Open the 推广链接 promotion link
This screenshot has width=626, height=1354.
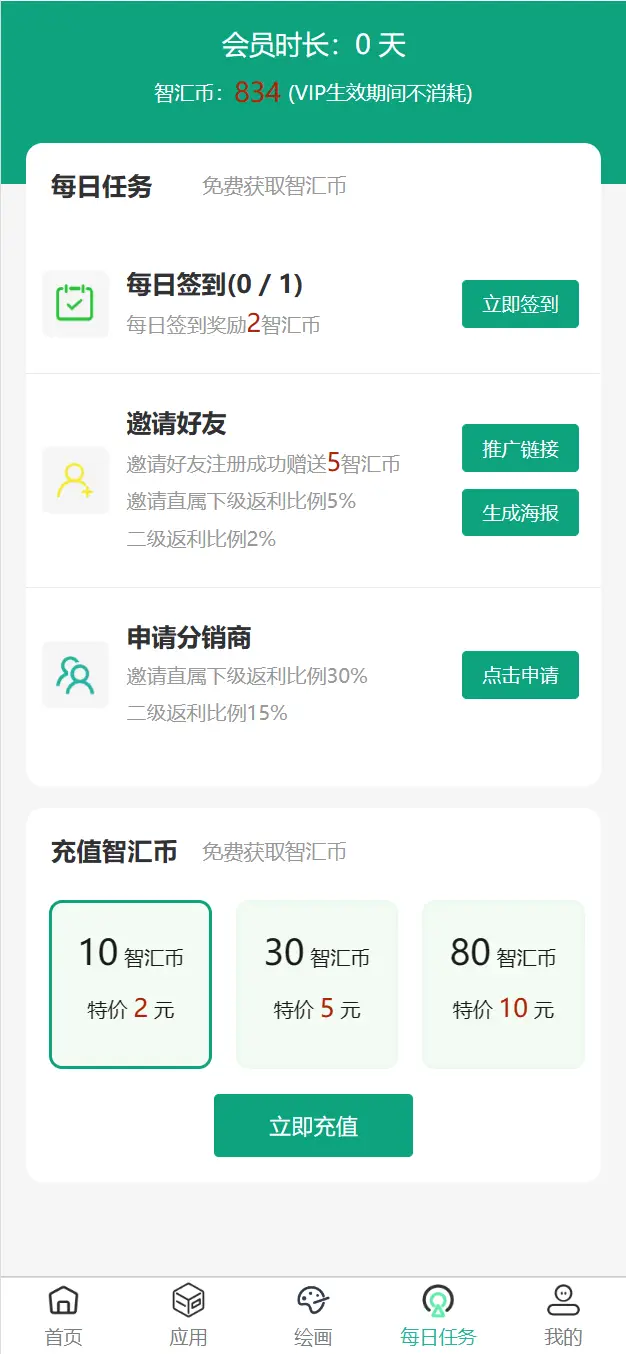pyautogui.click(x=520, y=448)
